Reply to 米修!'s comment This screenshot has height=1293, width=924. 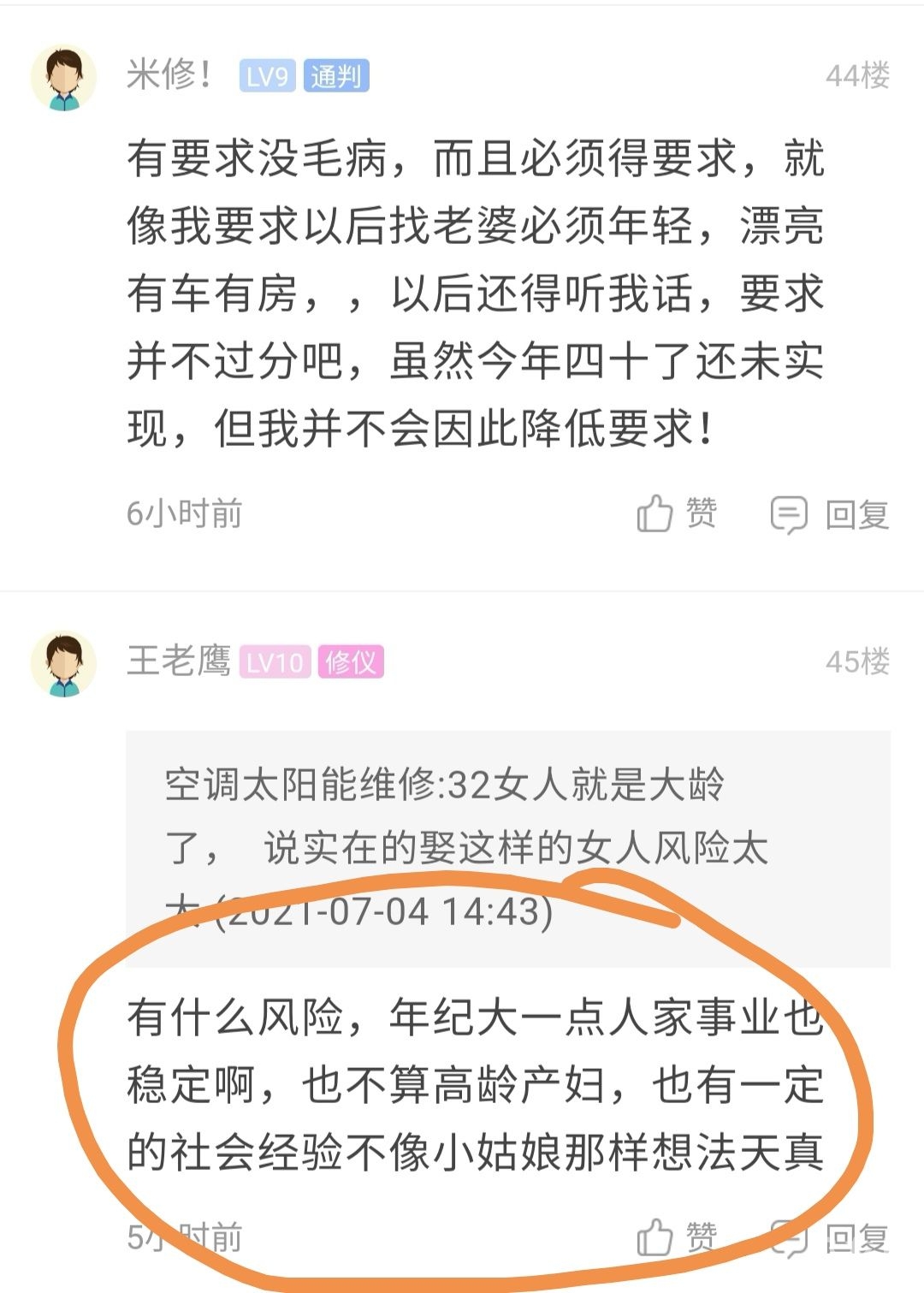pyautogui.click(x=830, y=514)
